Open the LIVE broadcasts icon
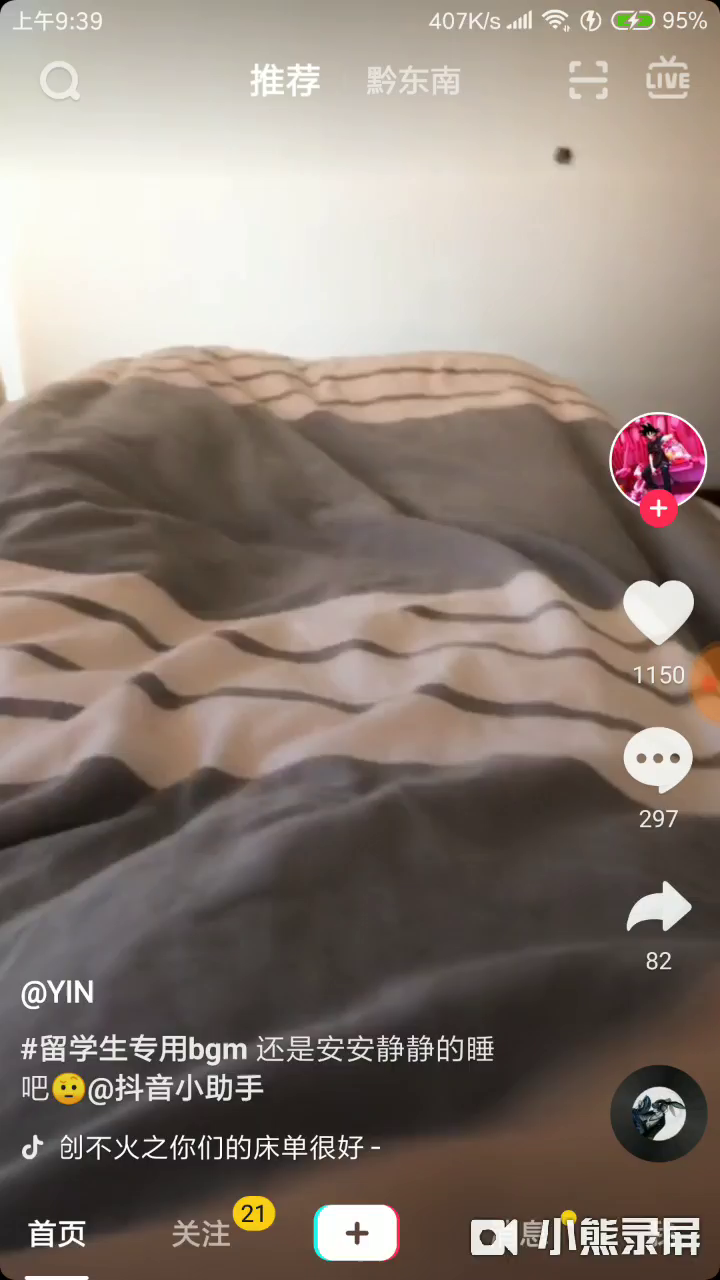This screenshot has width=720, height=1280. 668,78
